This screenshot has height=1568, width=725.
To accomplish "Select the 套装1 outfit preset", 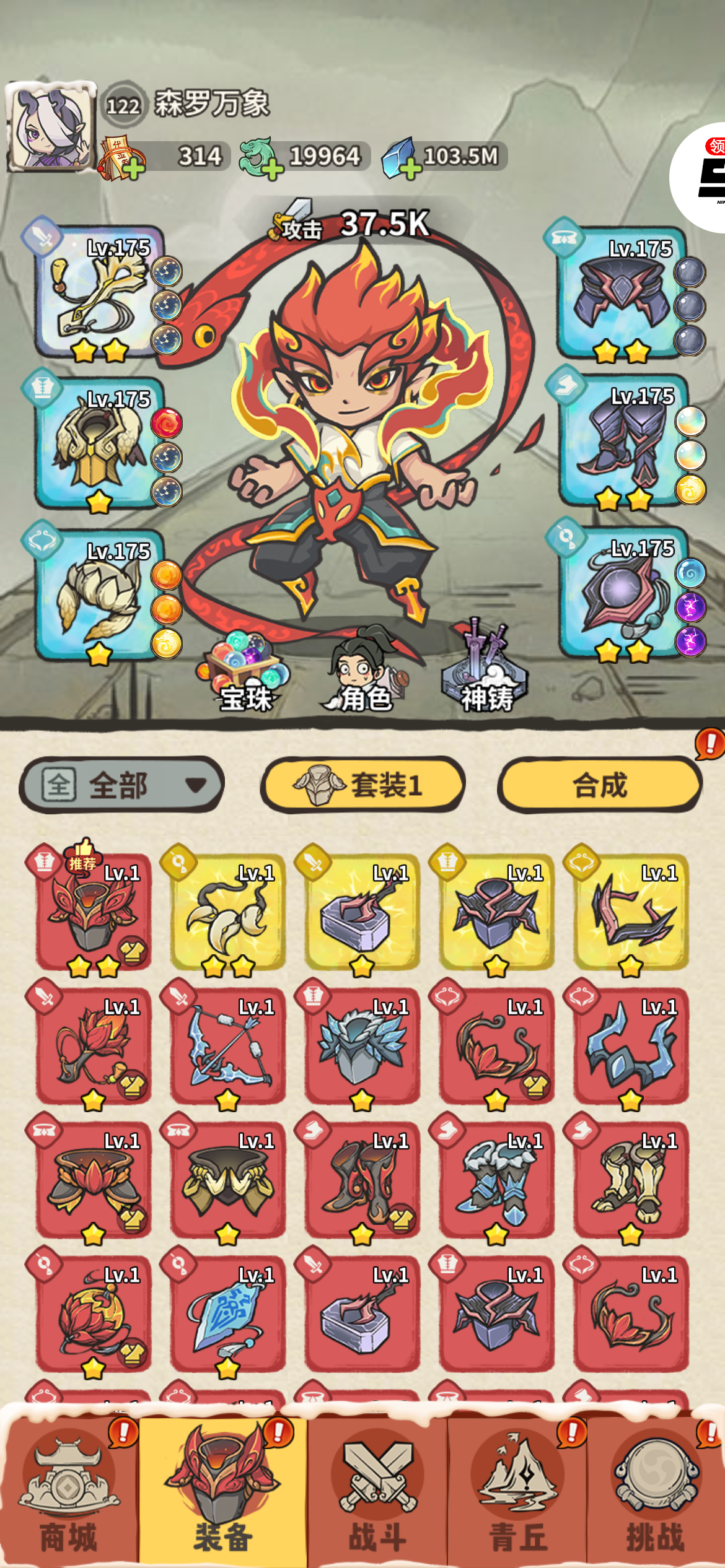I will pos(362,785).
